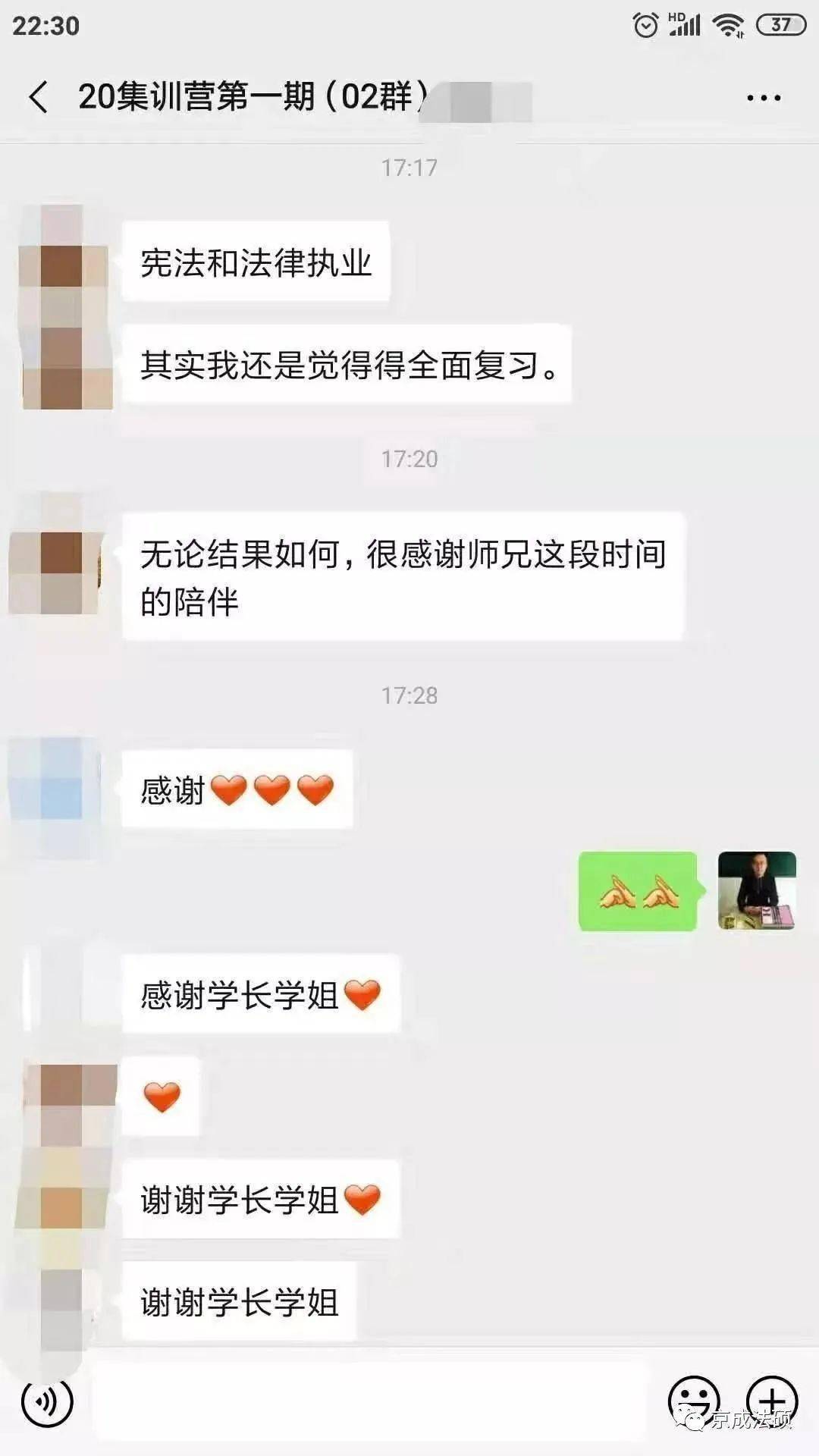Open the three-dot chat options menu
The height and width of the screenshot is (1456, 819).
pos(763,98)
